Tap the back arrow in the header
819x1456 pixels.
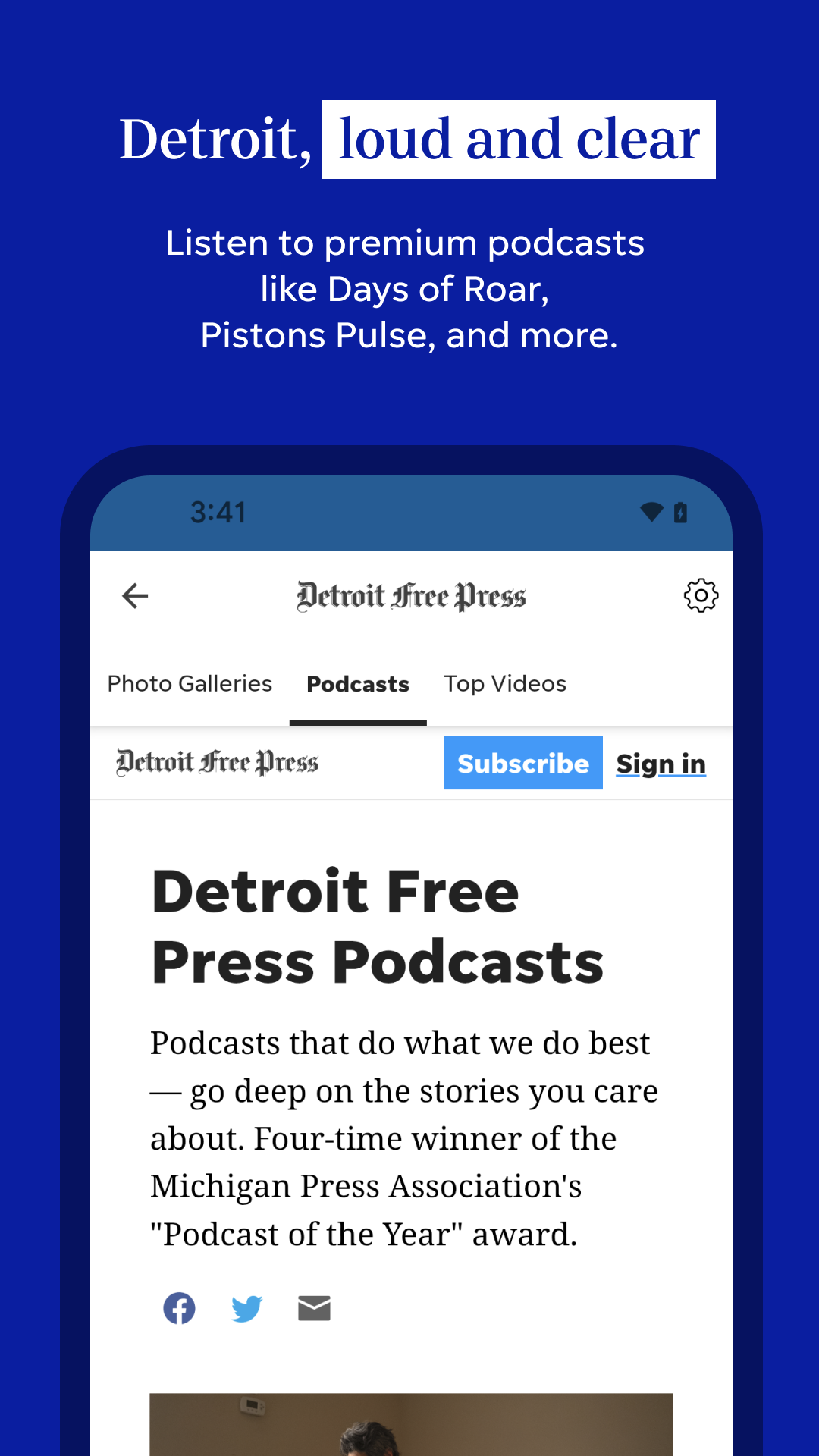coord(134,596)
